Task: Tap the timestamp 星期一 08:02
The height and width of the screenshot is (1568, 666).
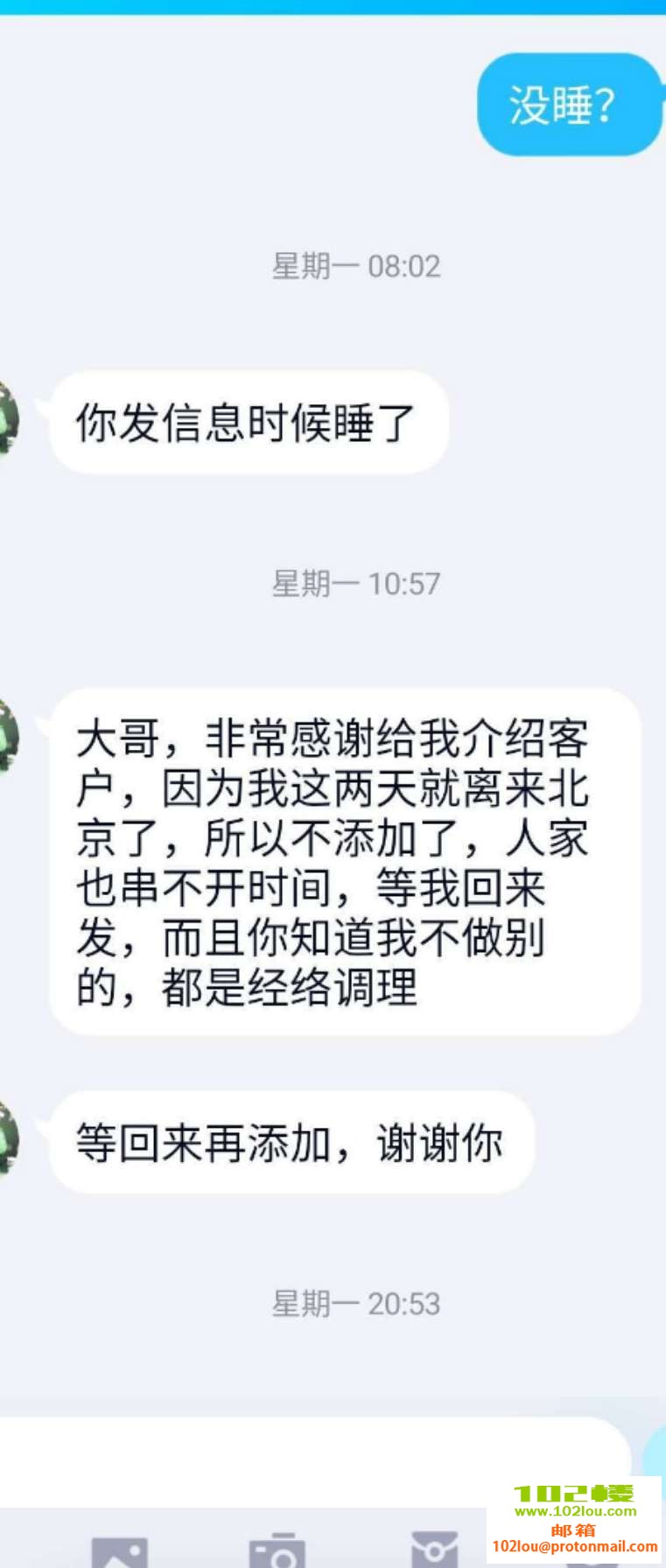Action: pyautogui.click(x=354, y=266)
